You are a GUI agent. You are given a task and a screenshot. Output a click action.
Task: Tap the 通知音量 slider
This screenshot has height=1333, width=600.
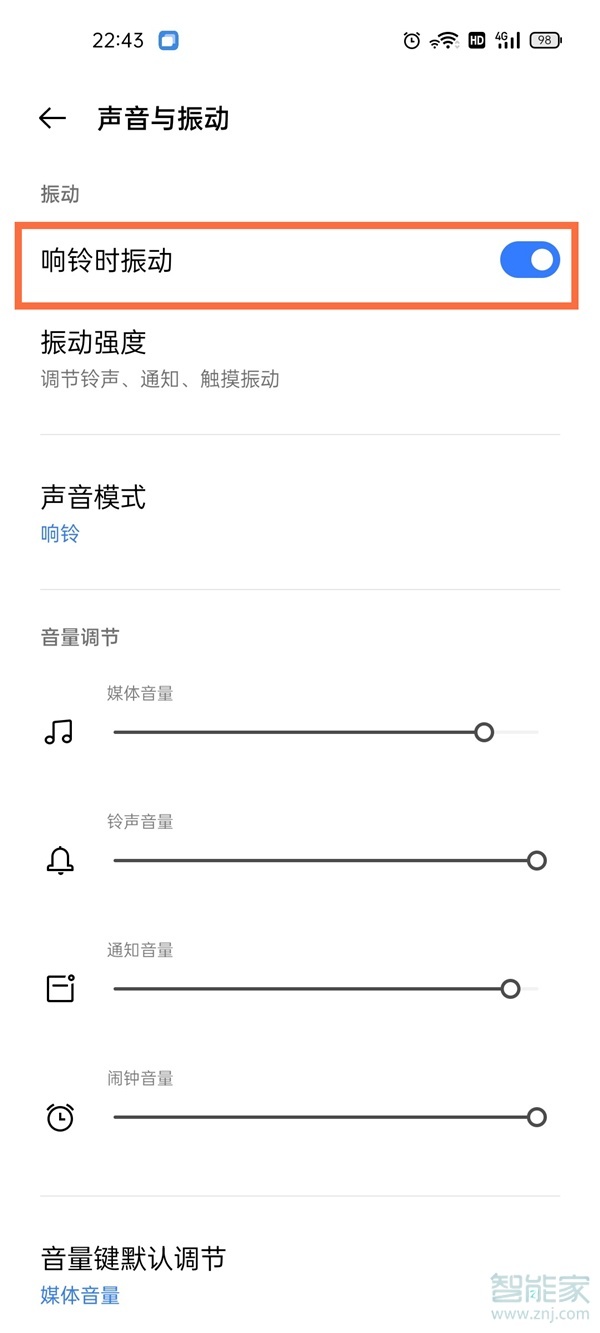[x=325, y=989]
